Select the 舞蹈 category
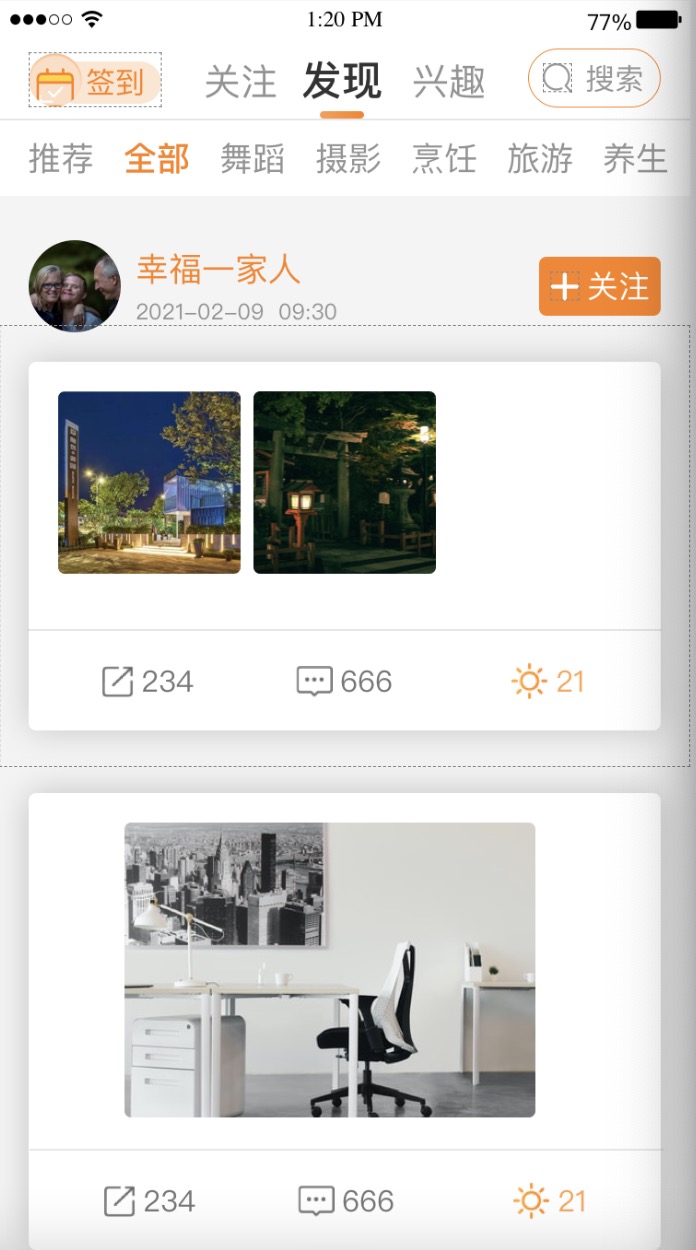696x1250 pixels. point(252,159)
